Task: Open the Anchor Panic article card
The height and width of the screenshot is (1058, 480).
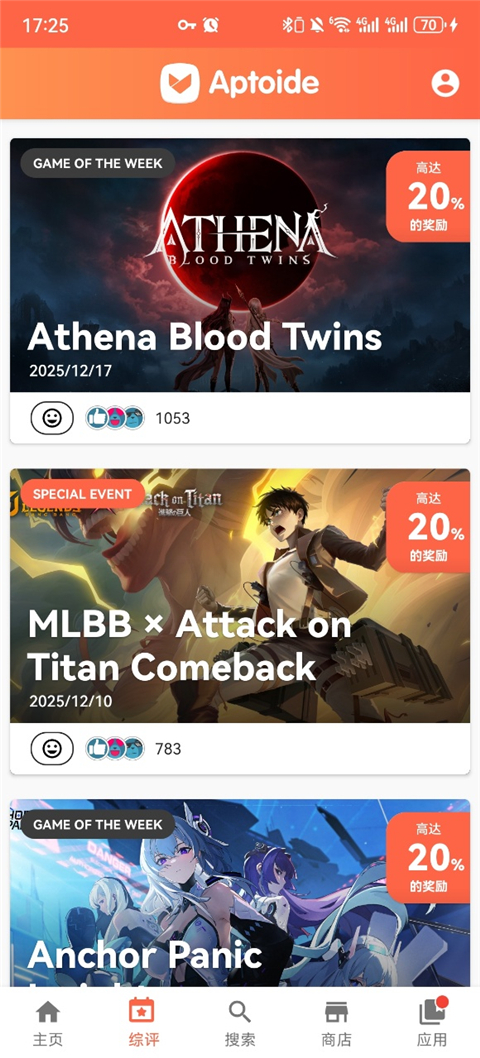Action: coord(240,893)
